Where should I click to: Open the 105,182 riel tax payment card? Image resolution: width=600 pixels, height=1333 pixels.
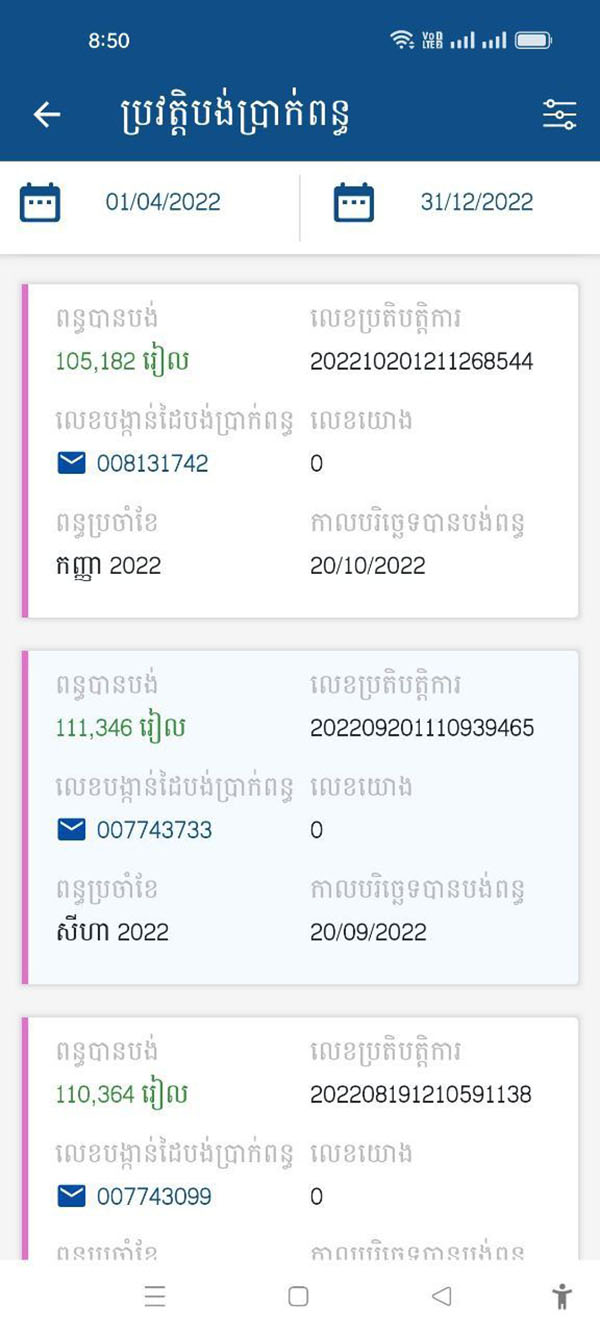pos(300,451)
